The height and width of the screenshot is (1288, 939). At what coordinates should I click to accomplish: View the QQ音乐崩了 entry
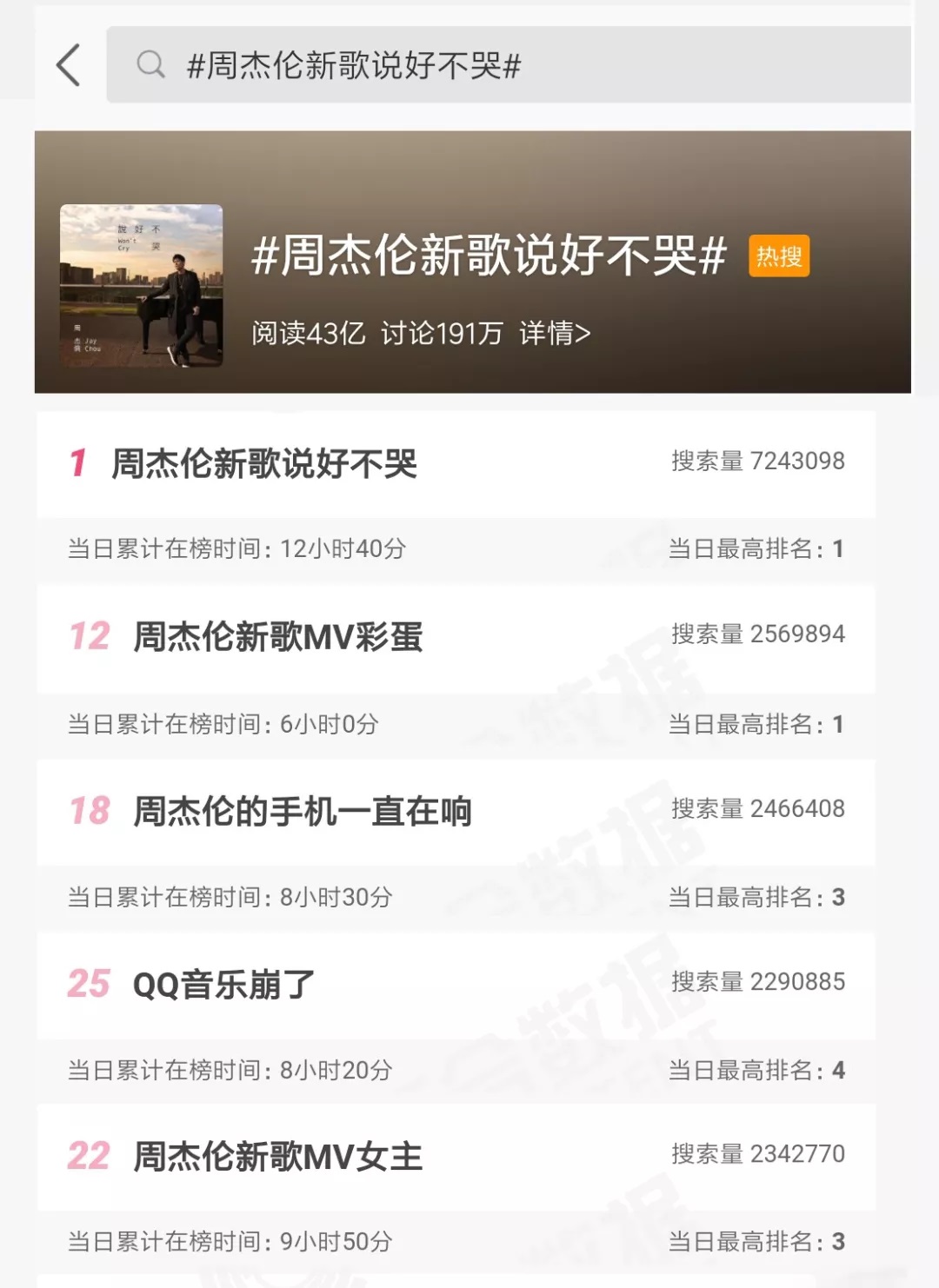[x=223, y=985]
